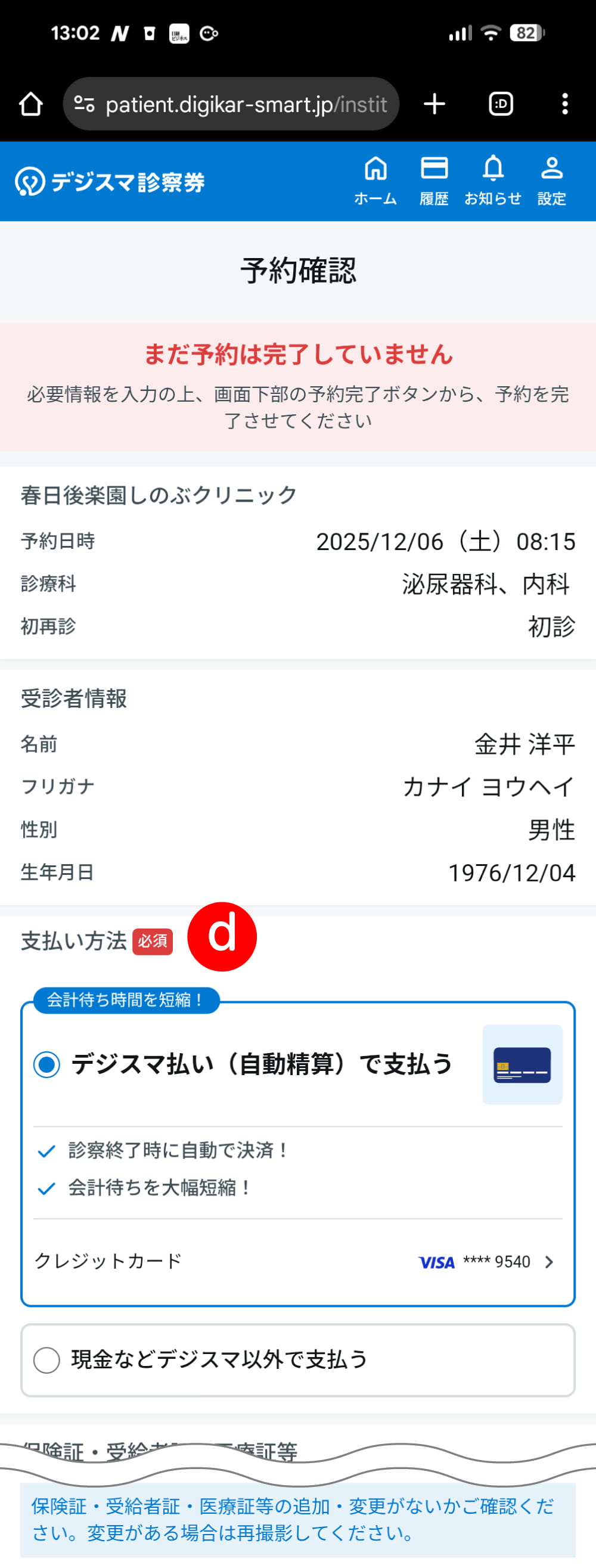Screen dimensions: 596x1568
Task: Open the browser tab switcher icon
Action: (502, 104)
